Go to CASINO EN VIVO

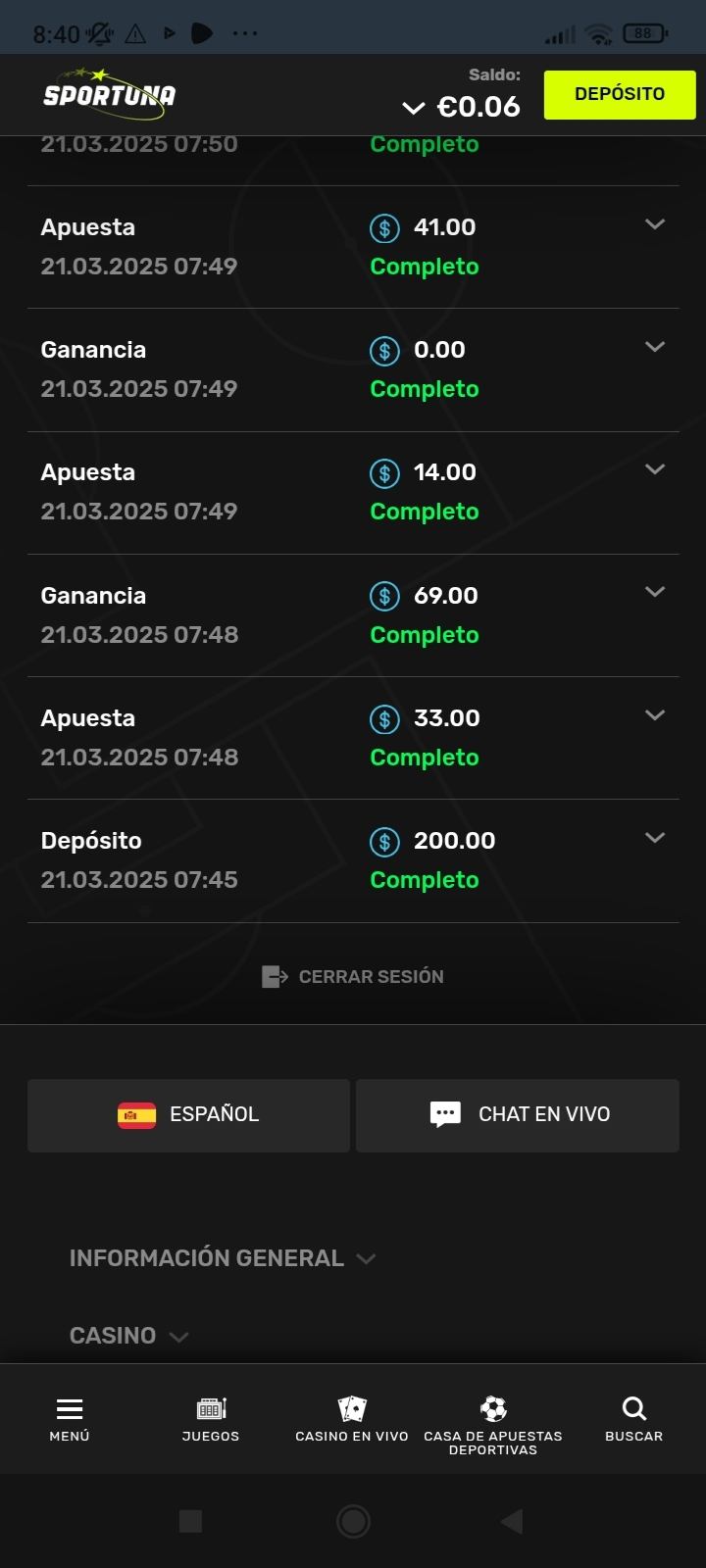tap(352, 1419)
